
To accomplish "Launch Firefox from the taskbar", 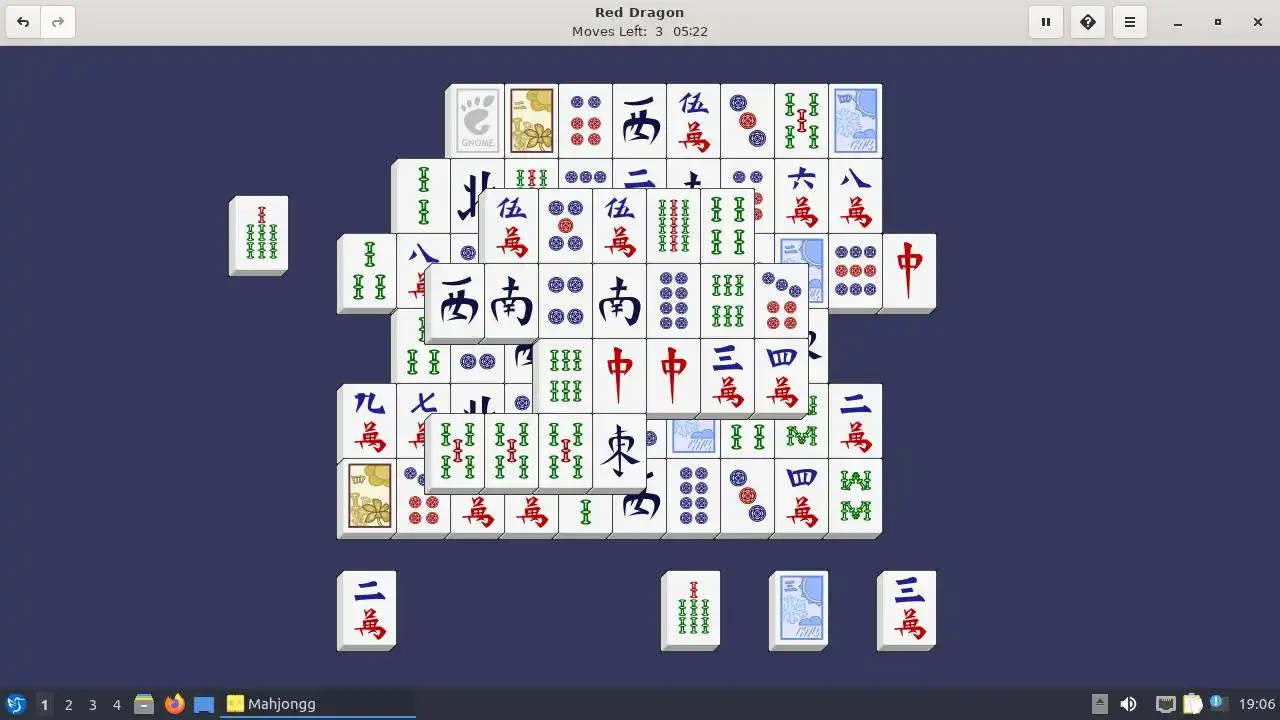I will click(174, 704).
